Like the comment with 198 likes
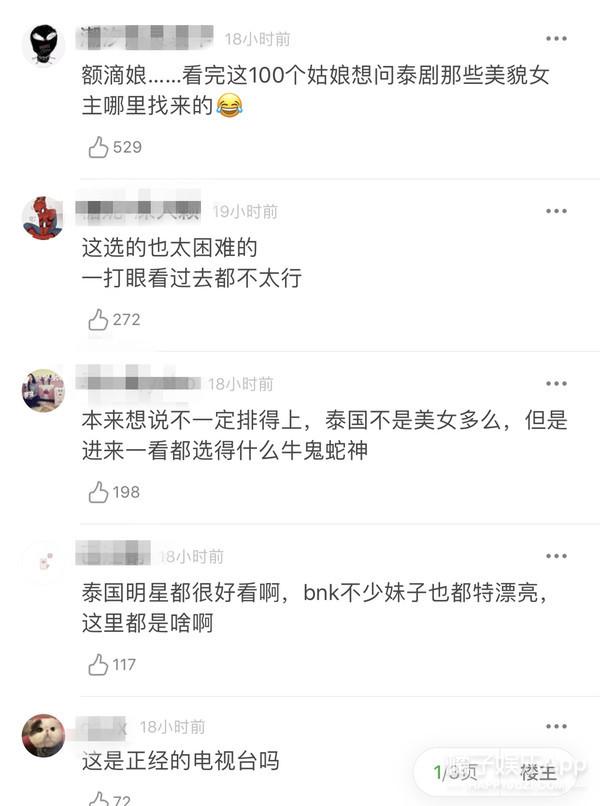 [99, 492]
